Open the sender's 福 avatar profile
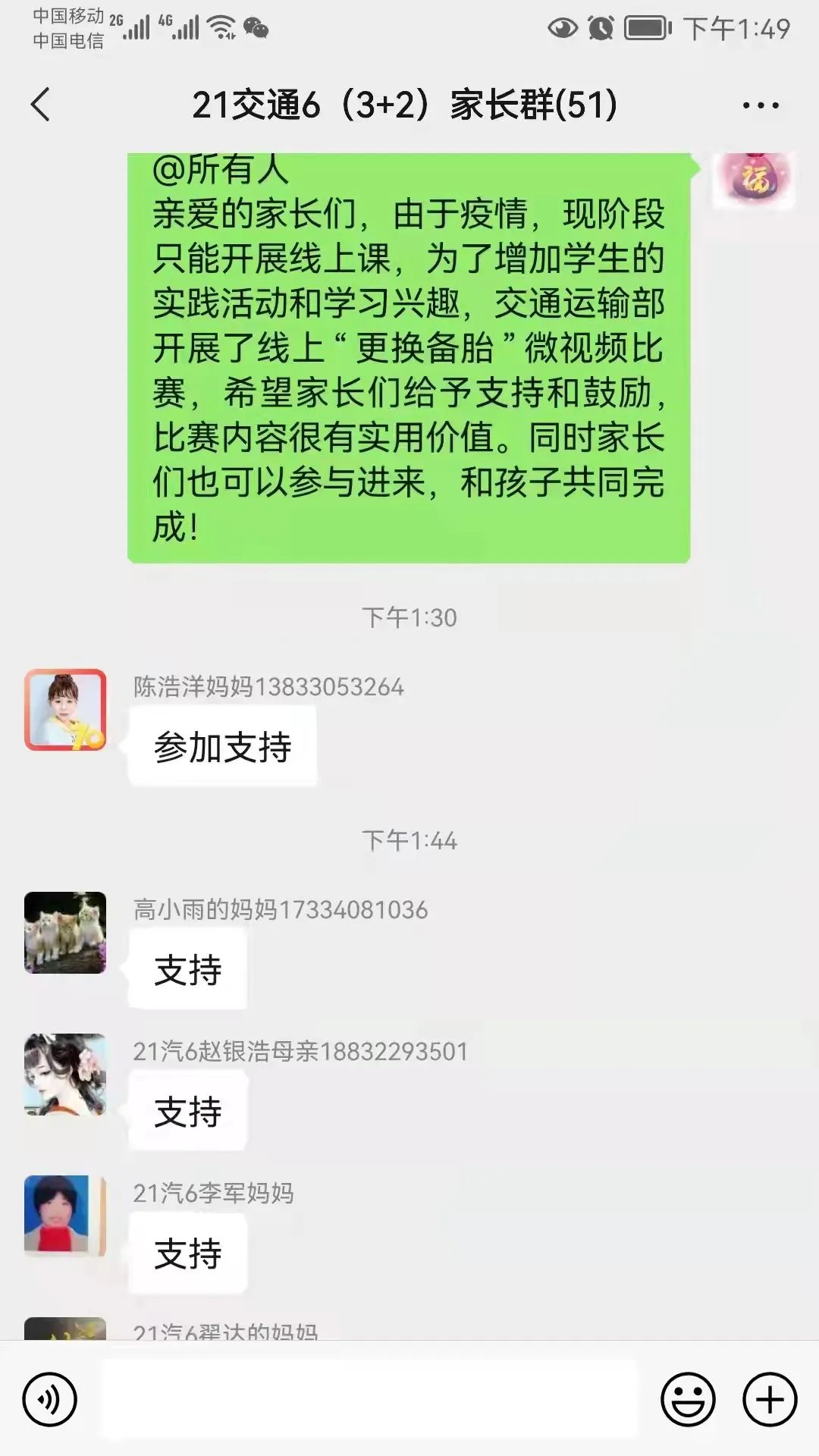This screenshot has height=1456, width=819. pos(753,179)
